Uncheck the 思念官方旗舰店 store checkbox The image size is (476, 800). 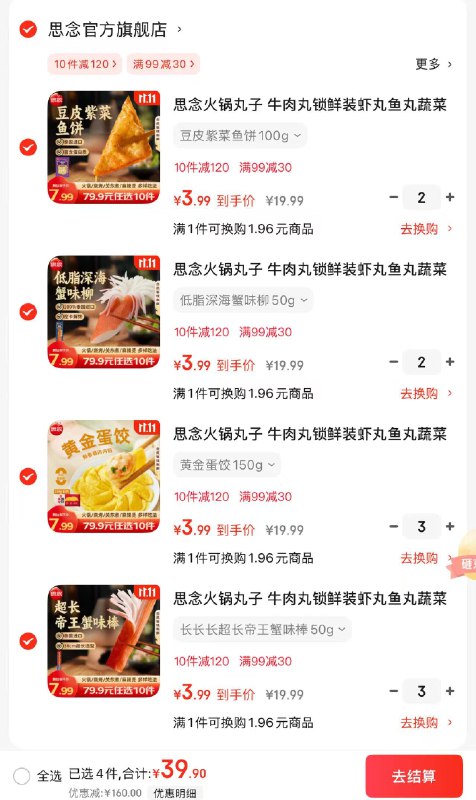click(x=28, y=30)
